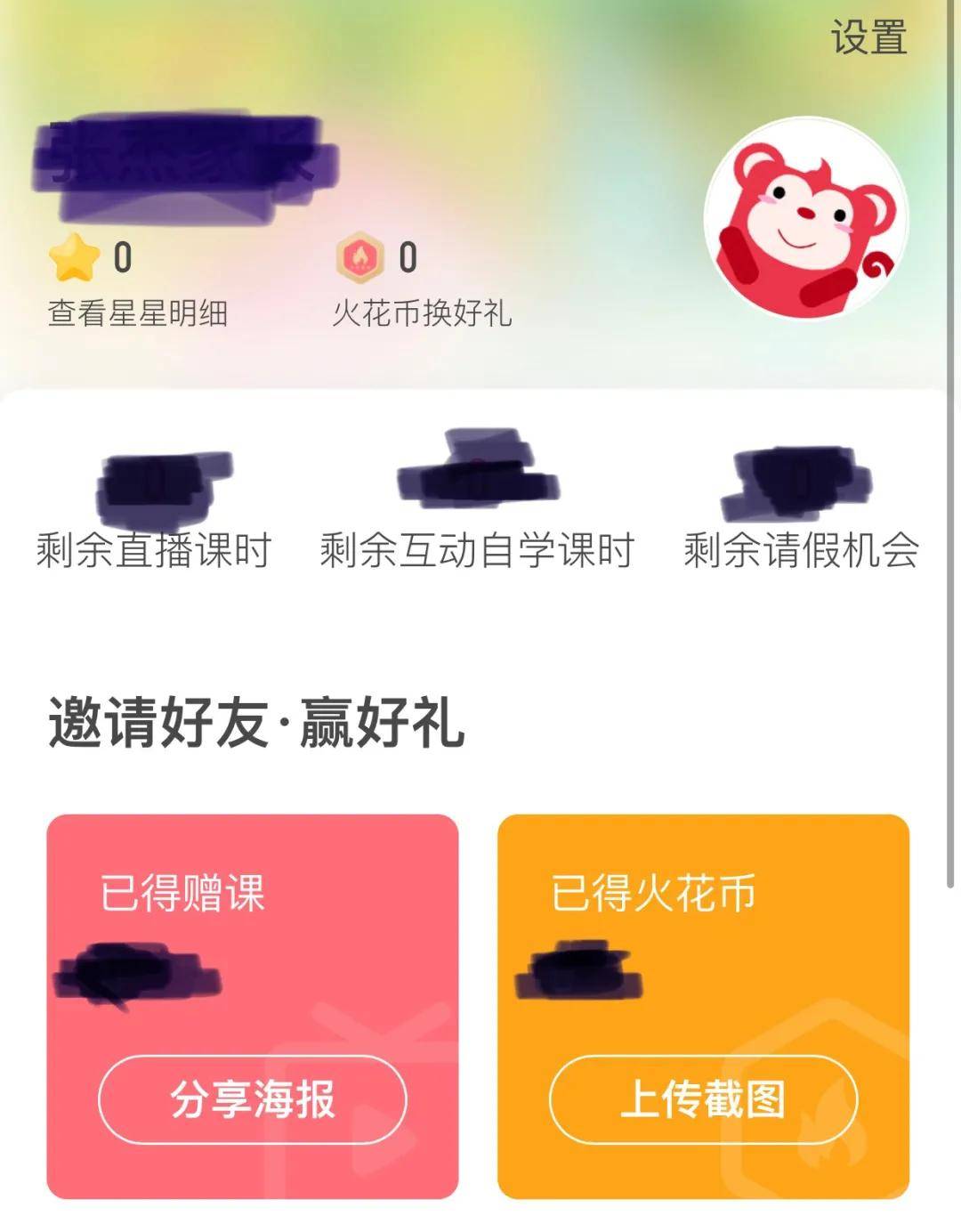Screen dimensions: 961x1232
Task: Open 设置 settings
Action: pyautogui.click(x=868, y=37)
